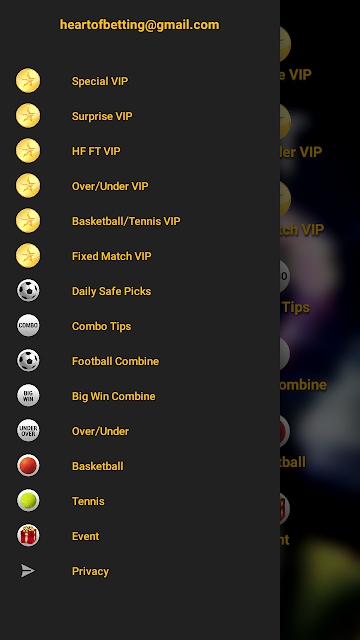Open the HF FT VIP tips
This screenshot has width=360, height=640.
tap(140, 151)
